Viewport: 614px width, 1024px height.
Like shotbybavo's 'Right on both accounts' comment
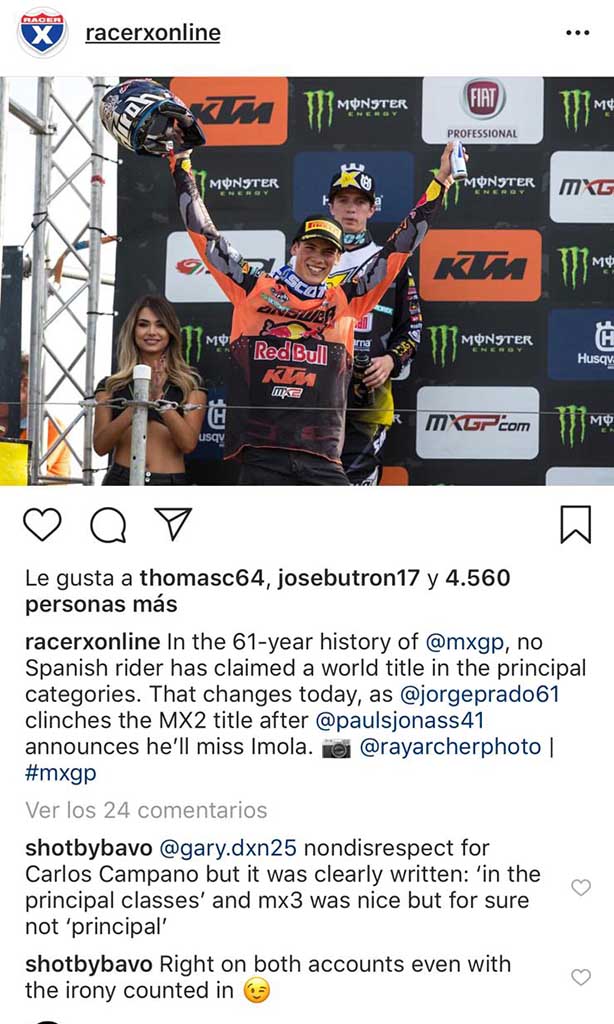pyautogui.click(x=580, y=977)
